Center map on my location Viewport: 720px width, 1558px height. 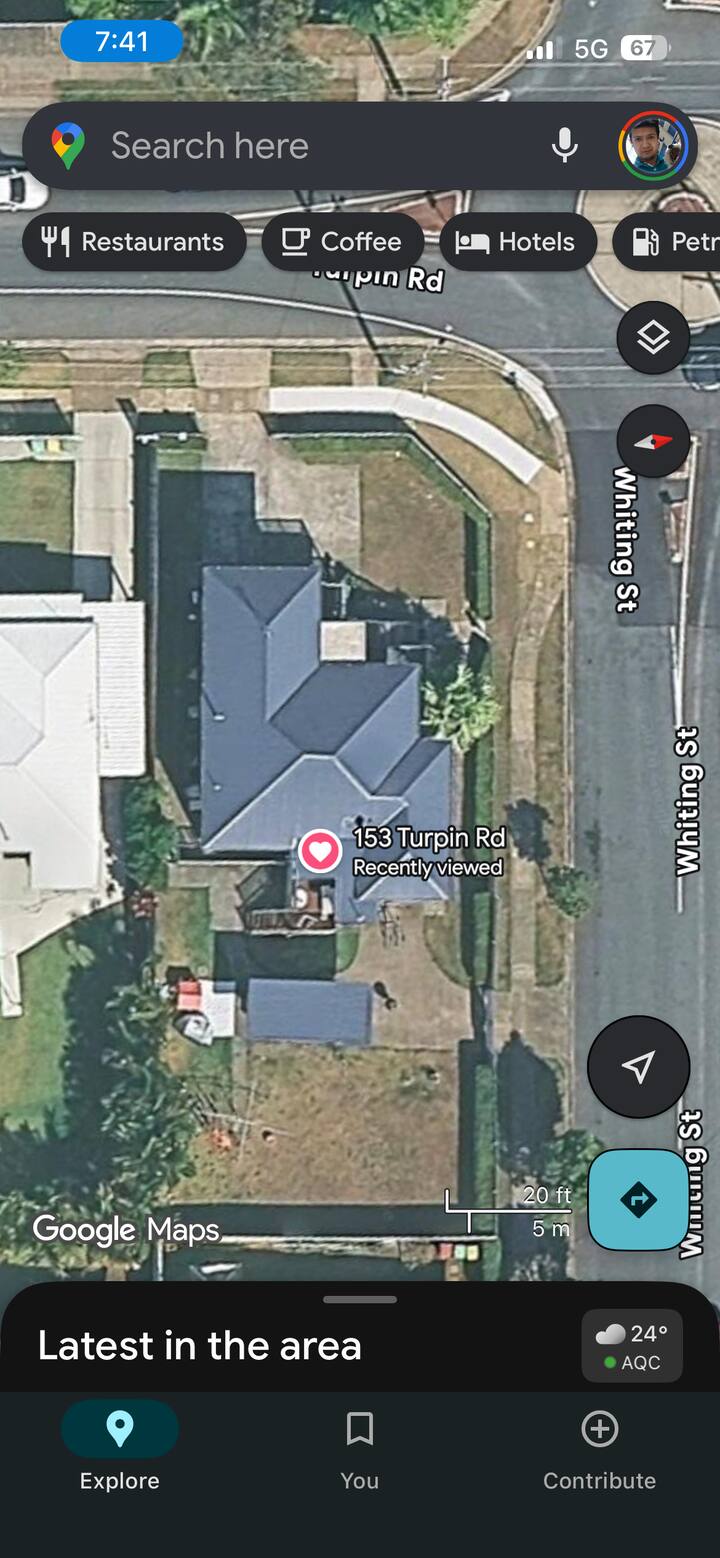point(638,1067)
